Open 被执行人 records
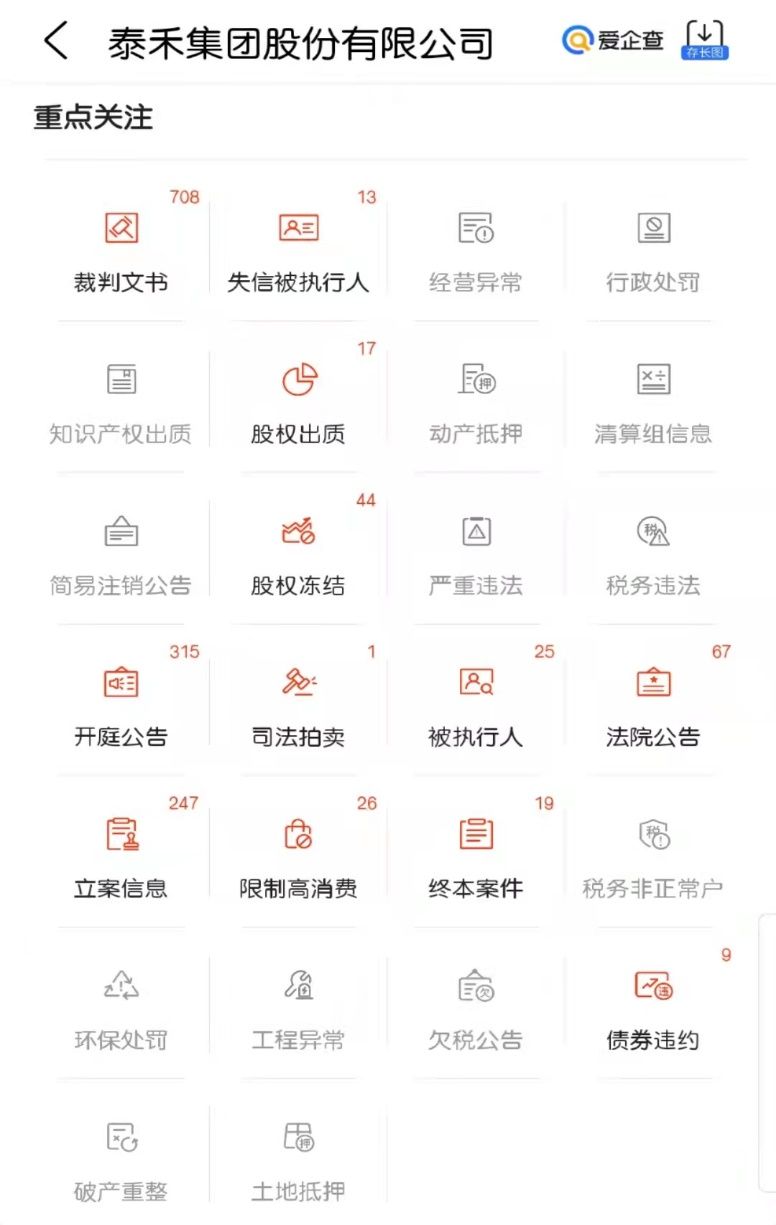 475,707
